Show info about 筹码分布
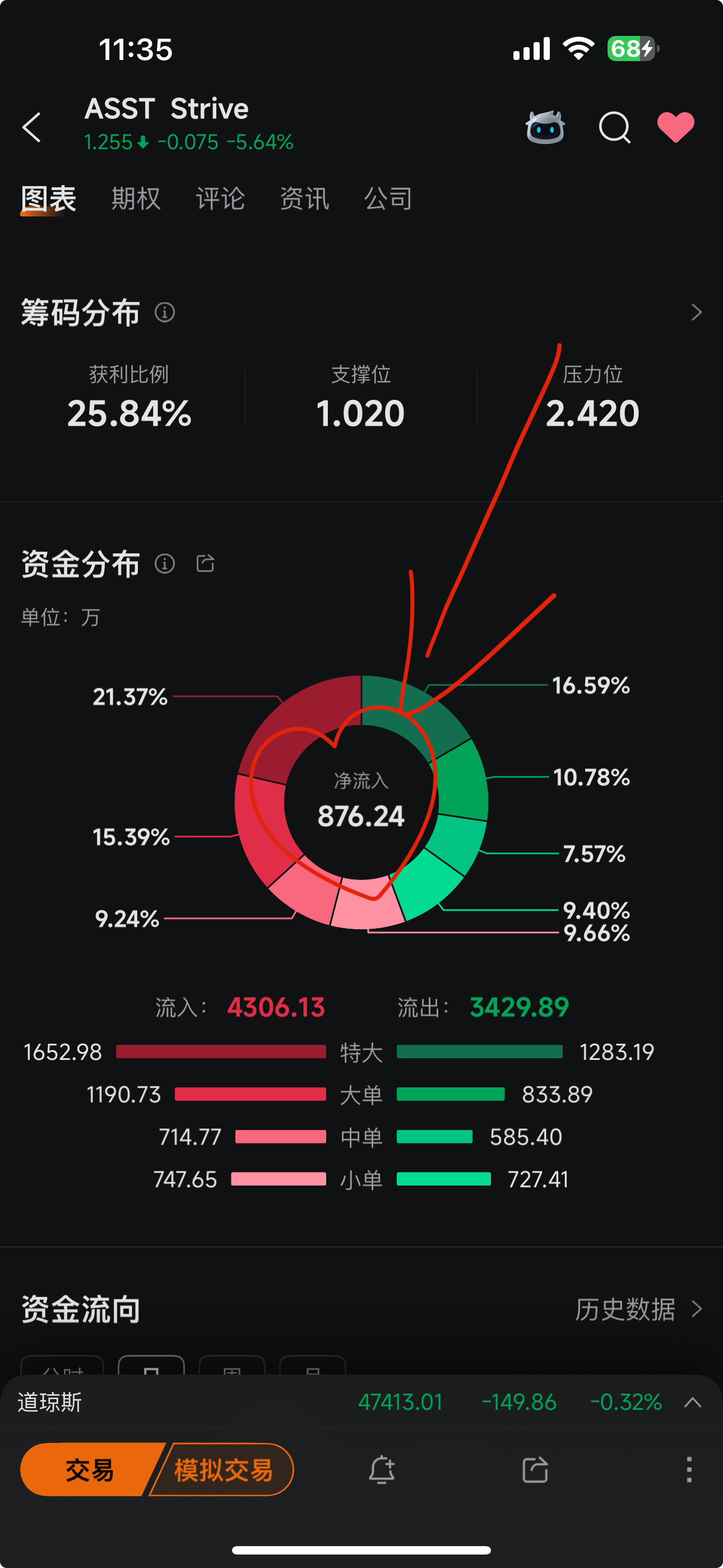723x1568 pixels. 165,312
